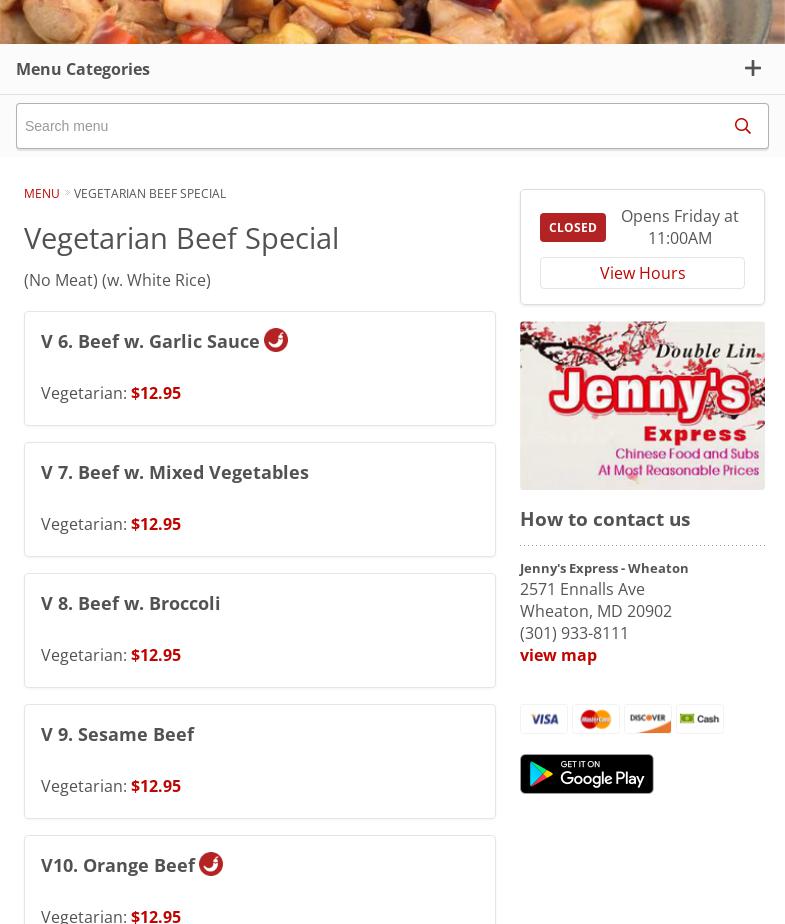Viewport: 785px width, 924px height.
Task: Click the MasterCard payment icon
Action: (596, 719)
